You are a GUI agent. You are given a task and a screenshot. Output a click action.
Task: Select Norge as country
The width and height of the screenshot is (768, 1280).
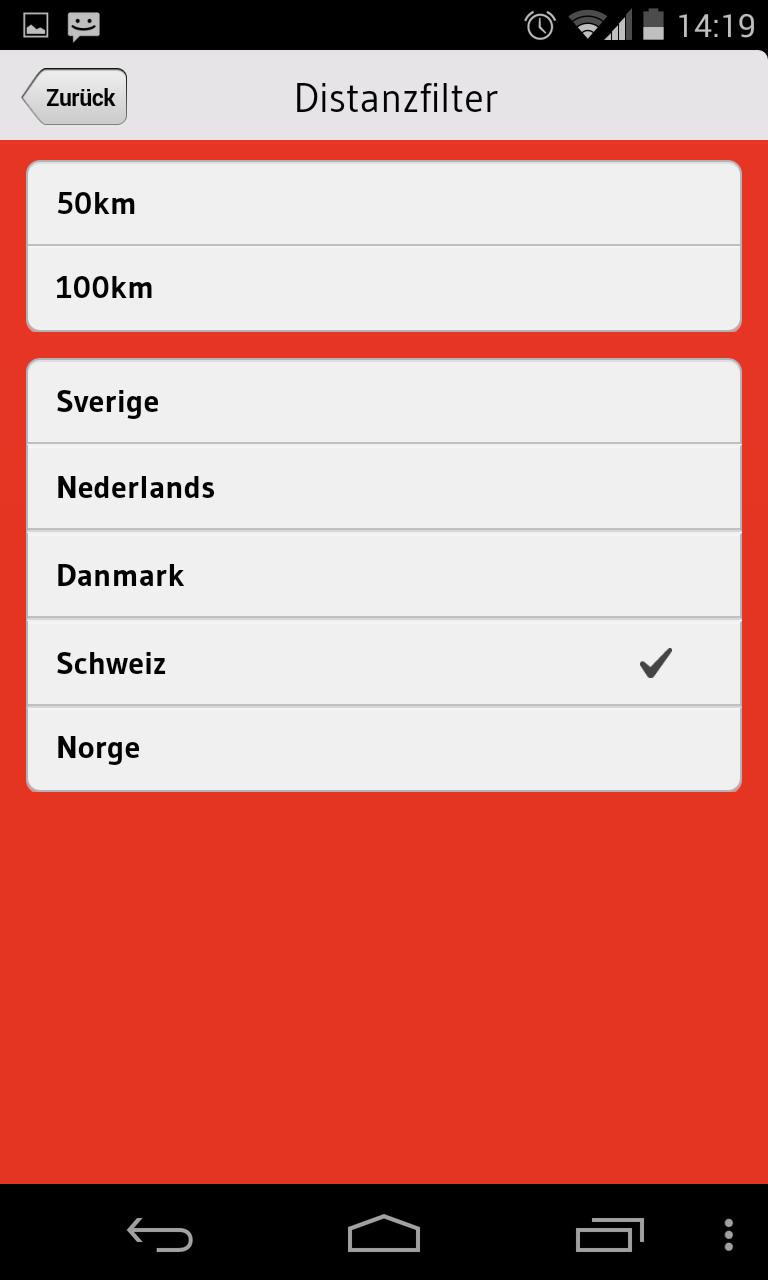click(383, 748)
